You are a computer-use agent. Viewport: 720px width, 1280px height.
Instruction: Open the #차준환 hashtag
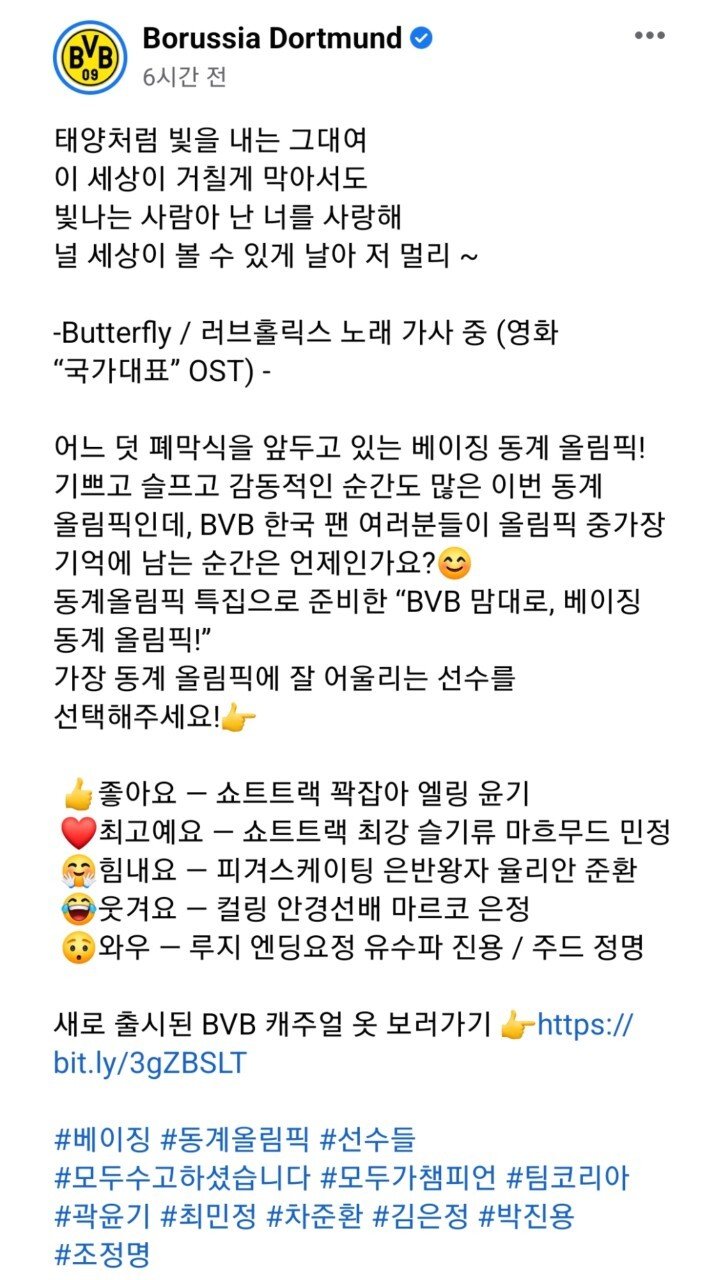316,1216
